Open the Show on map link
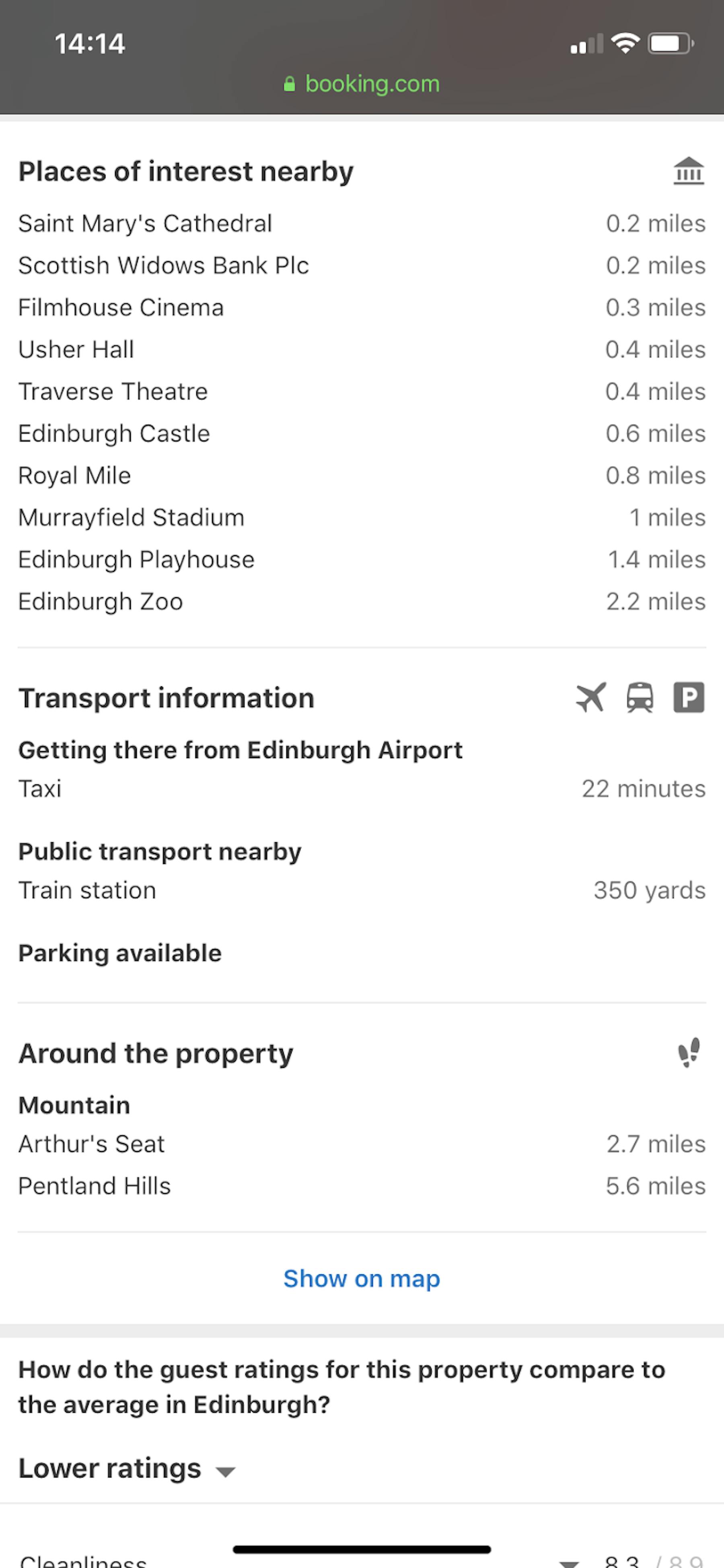 click(361, 1279)
